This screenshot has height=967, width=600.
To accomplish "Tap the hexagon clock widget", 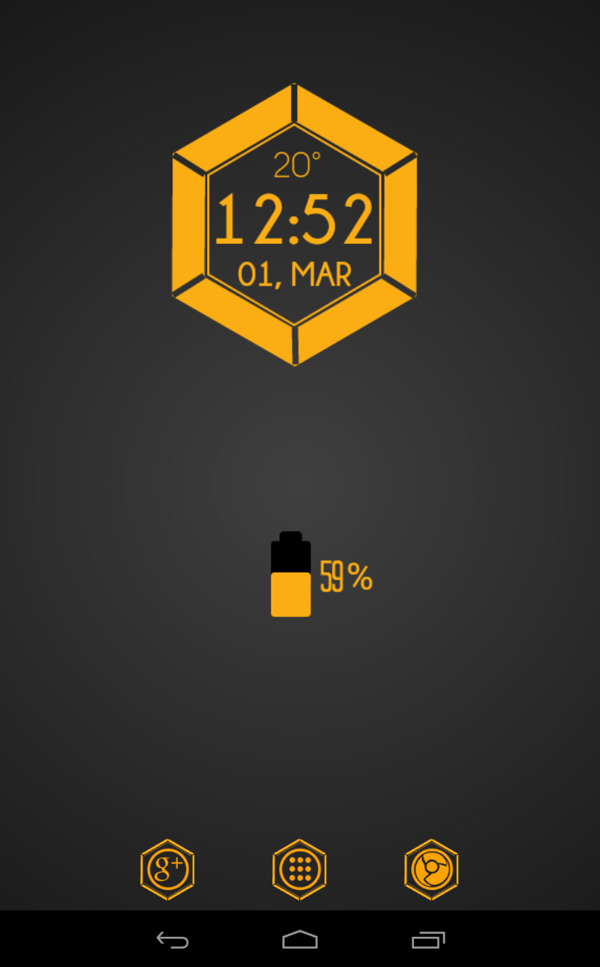I will pyautogui.click(x=294, y=224).
